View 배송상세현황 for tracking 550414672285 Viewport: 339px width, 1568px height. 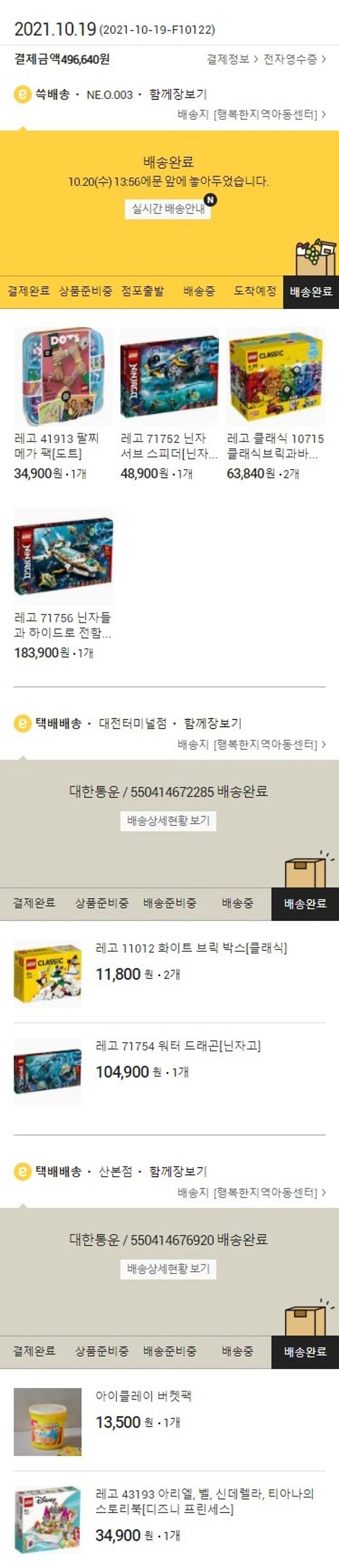click(168, 821)
